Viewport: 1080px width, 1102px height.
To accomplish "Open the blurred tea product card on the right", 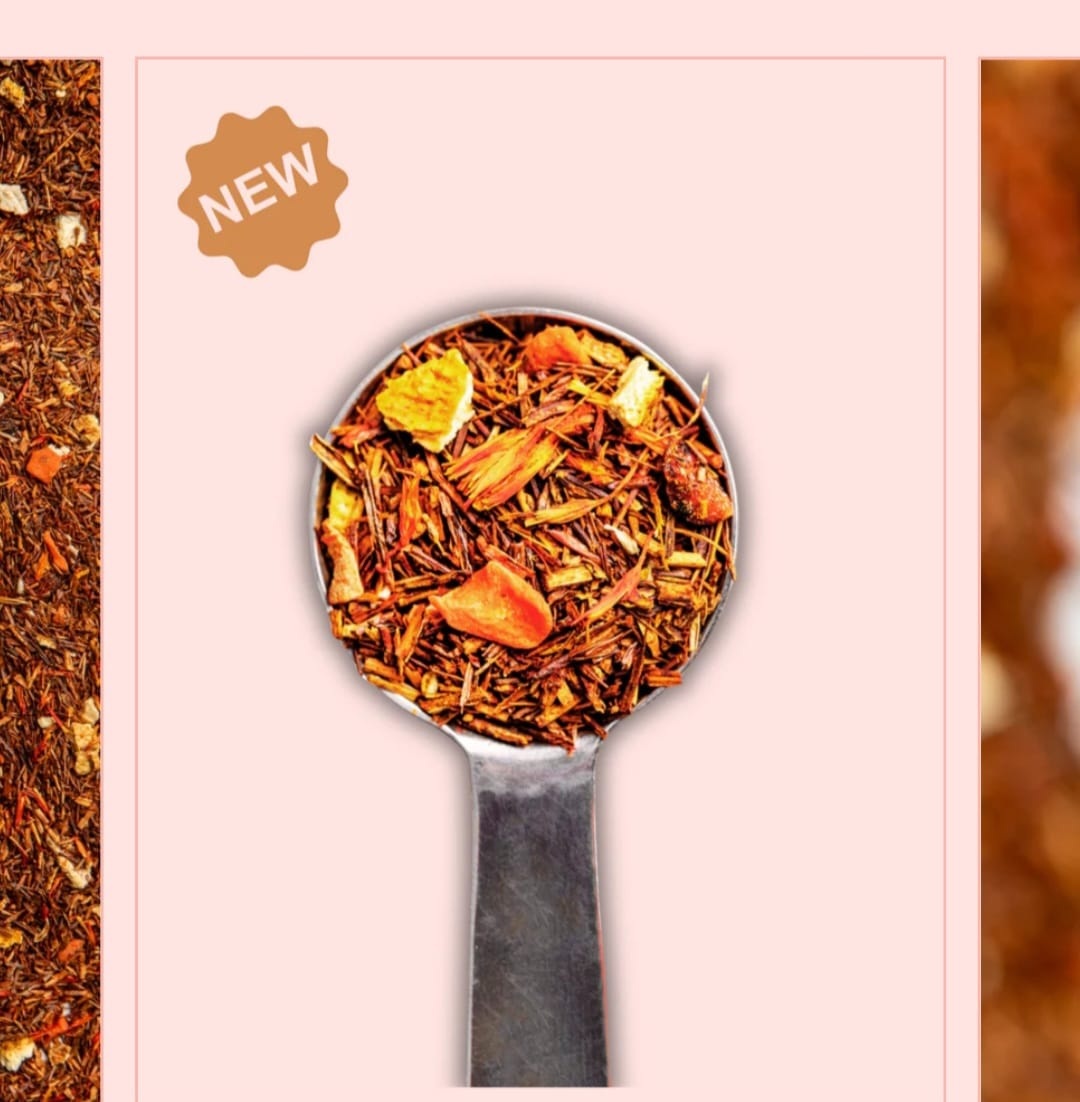I will point(1030,580).
